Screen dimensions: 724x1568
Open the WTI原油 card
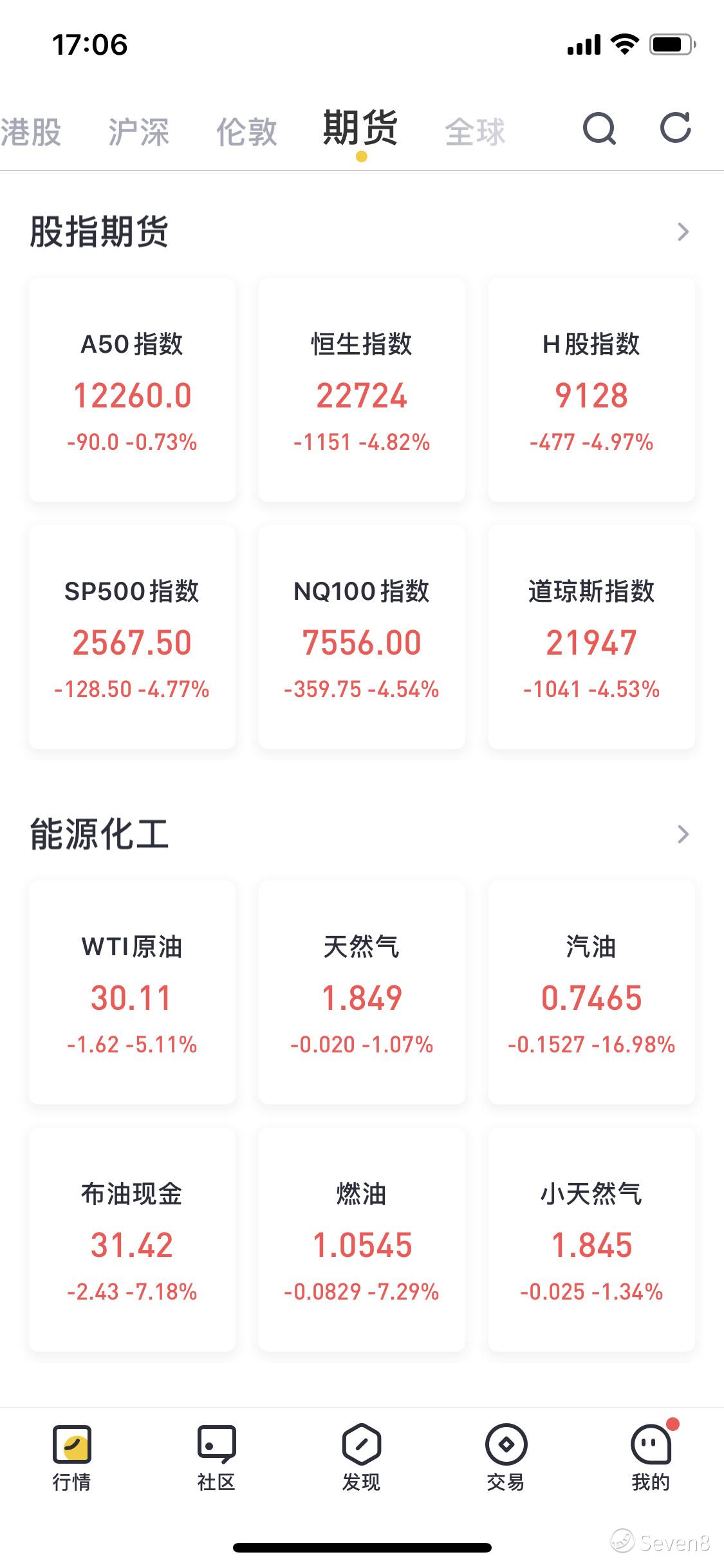pos(132,993)
